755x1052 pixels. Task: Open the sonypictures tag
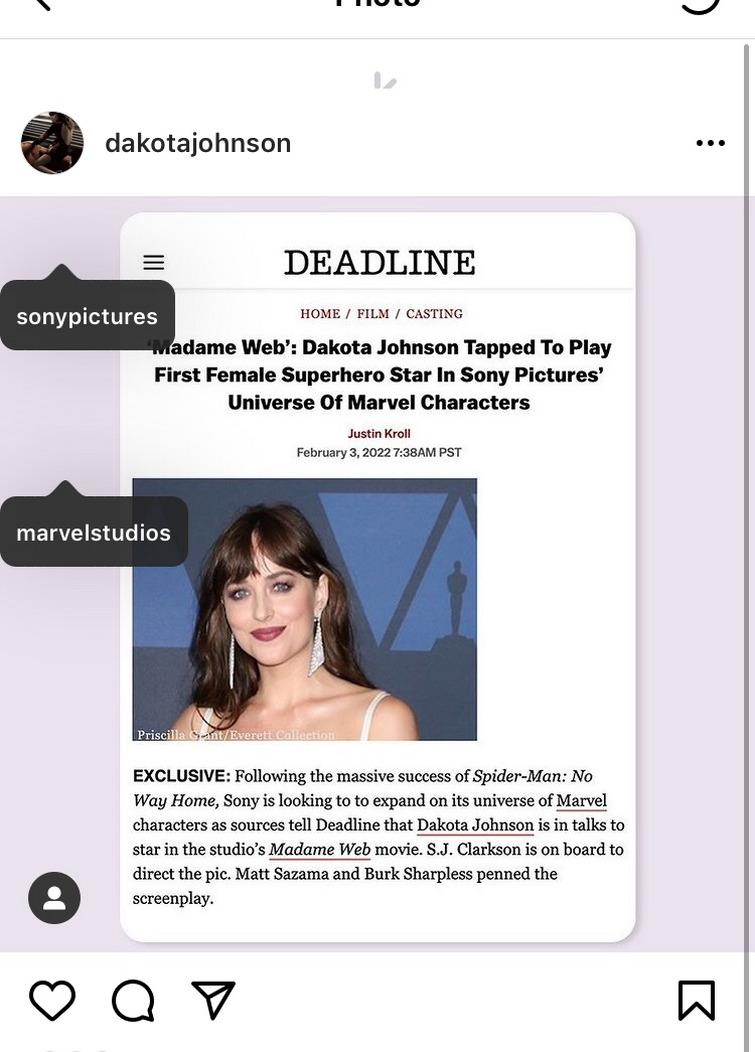pyautogui.click(x=87, y=317)
